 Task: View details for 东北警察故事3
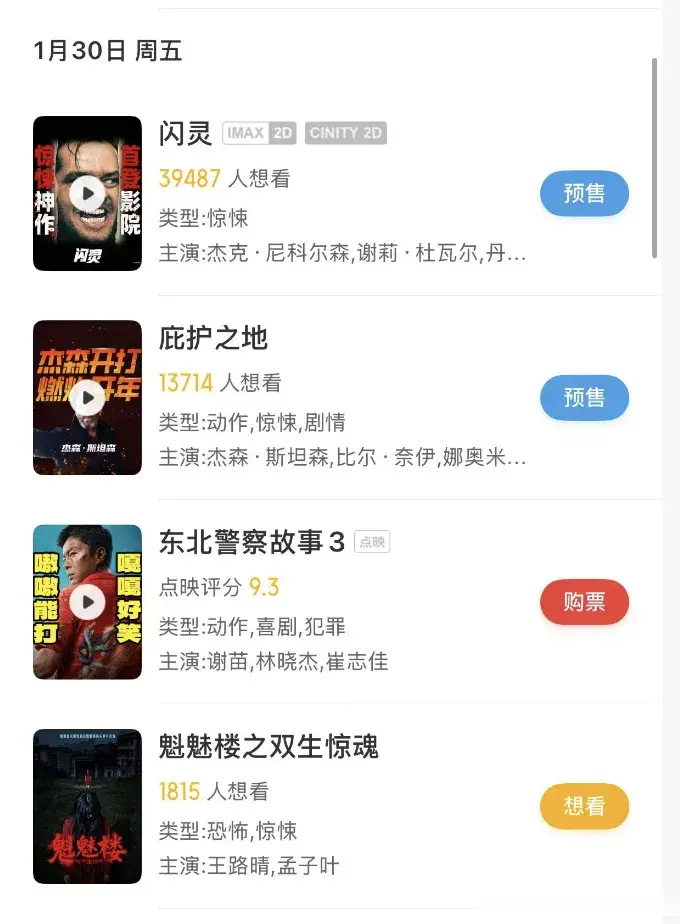[x=252, y=542]
